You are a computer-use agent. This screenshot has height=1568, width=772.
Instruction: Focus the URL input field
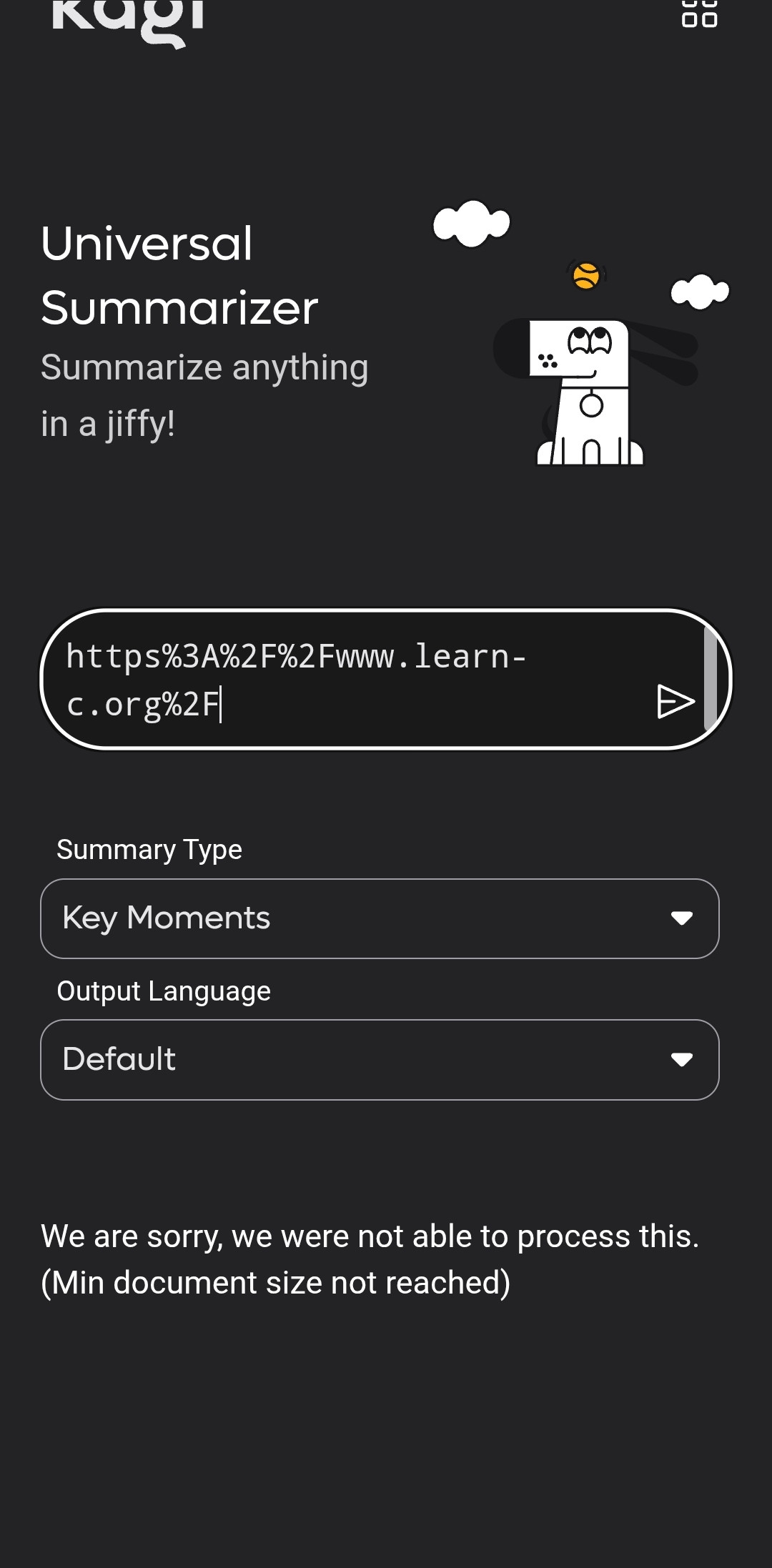tap(343, 679)
